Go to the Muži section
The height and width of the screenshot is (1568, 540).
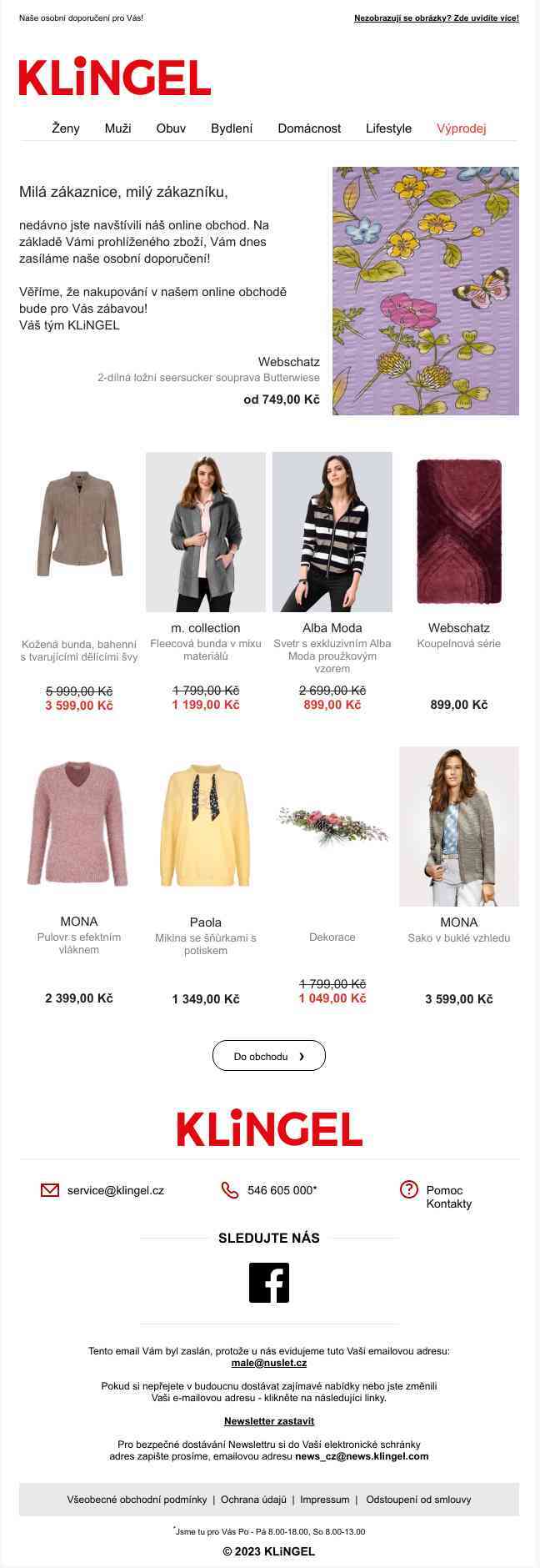pyautogui.click(x=117, y=128)
